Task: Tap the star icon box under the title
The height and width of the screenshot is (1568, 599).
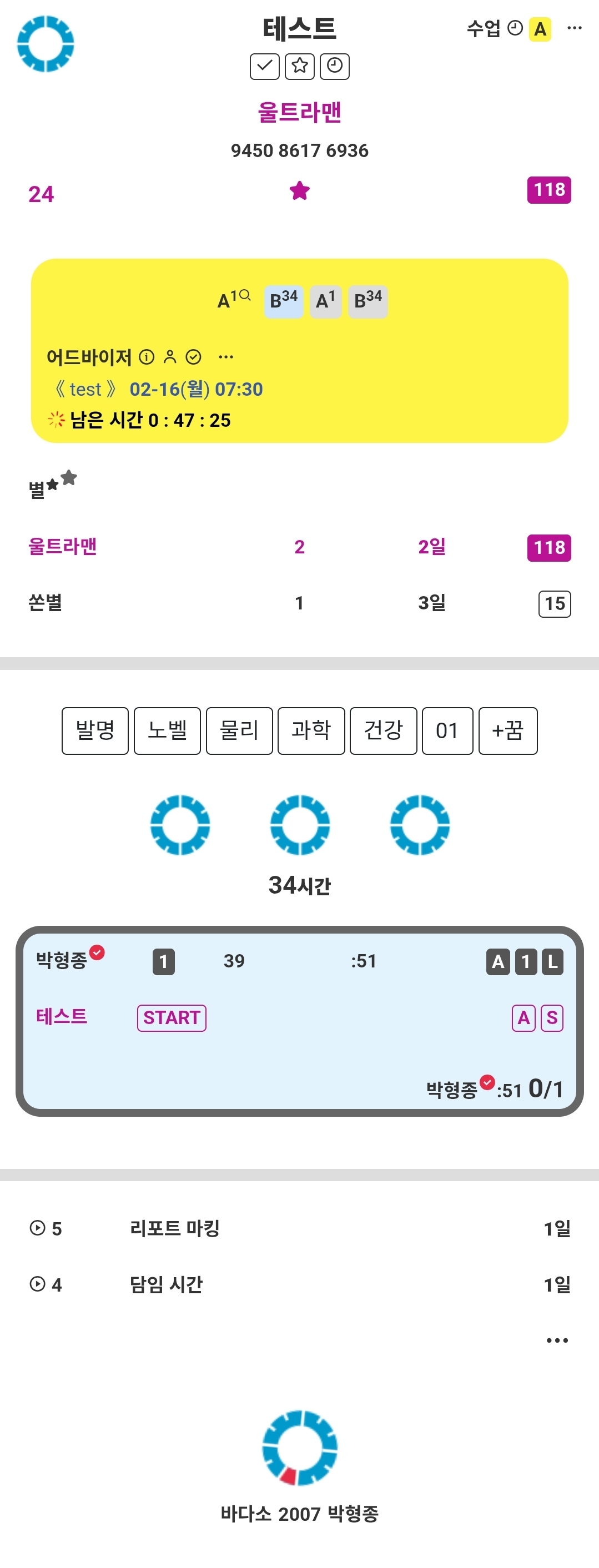Action: click(300, 67)
